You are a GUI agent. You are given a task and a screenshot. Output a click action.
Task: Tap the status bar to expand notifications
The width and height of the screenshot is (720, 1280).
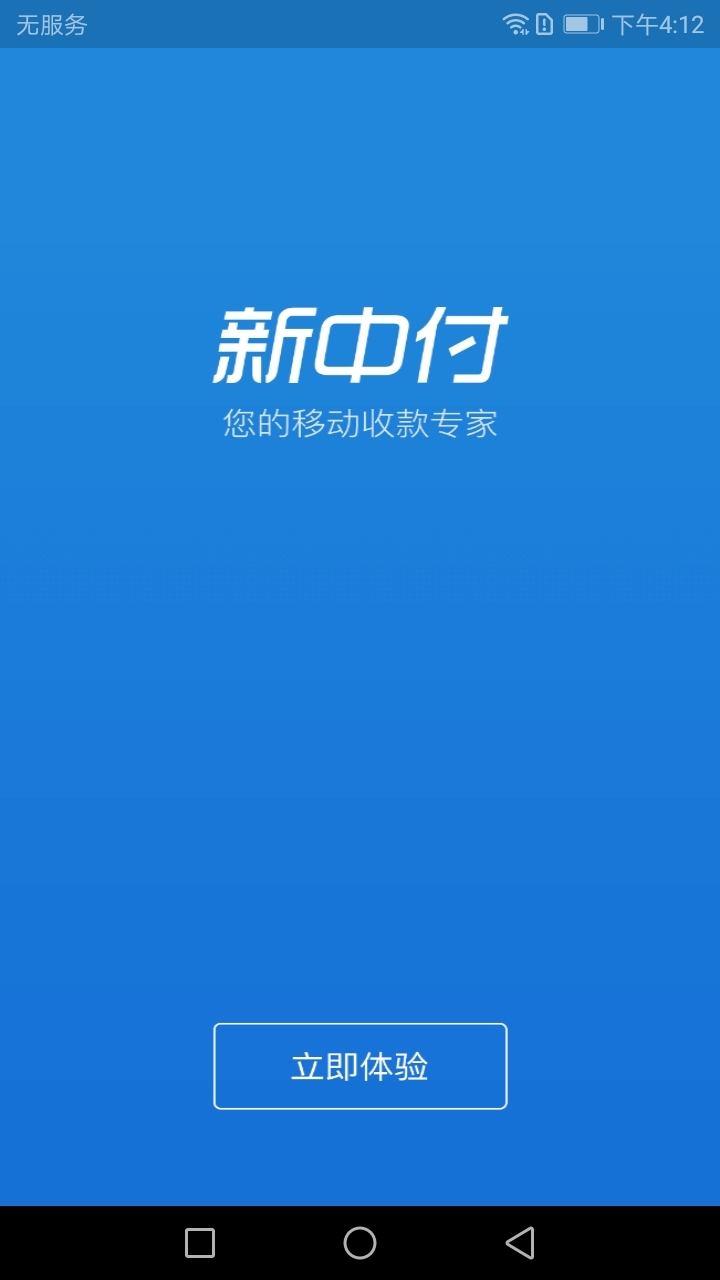(300, 25)
